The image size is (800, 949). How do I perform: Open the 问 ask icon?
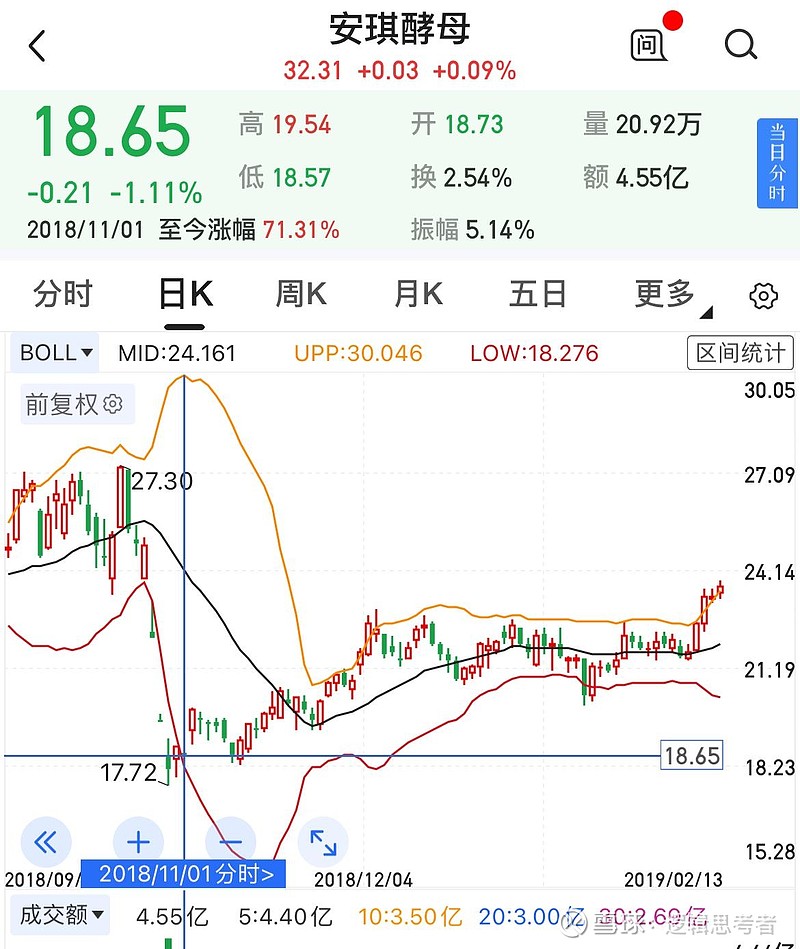(649, 44)
